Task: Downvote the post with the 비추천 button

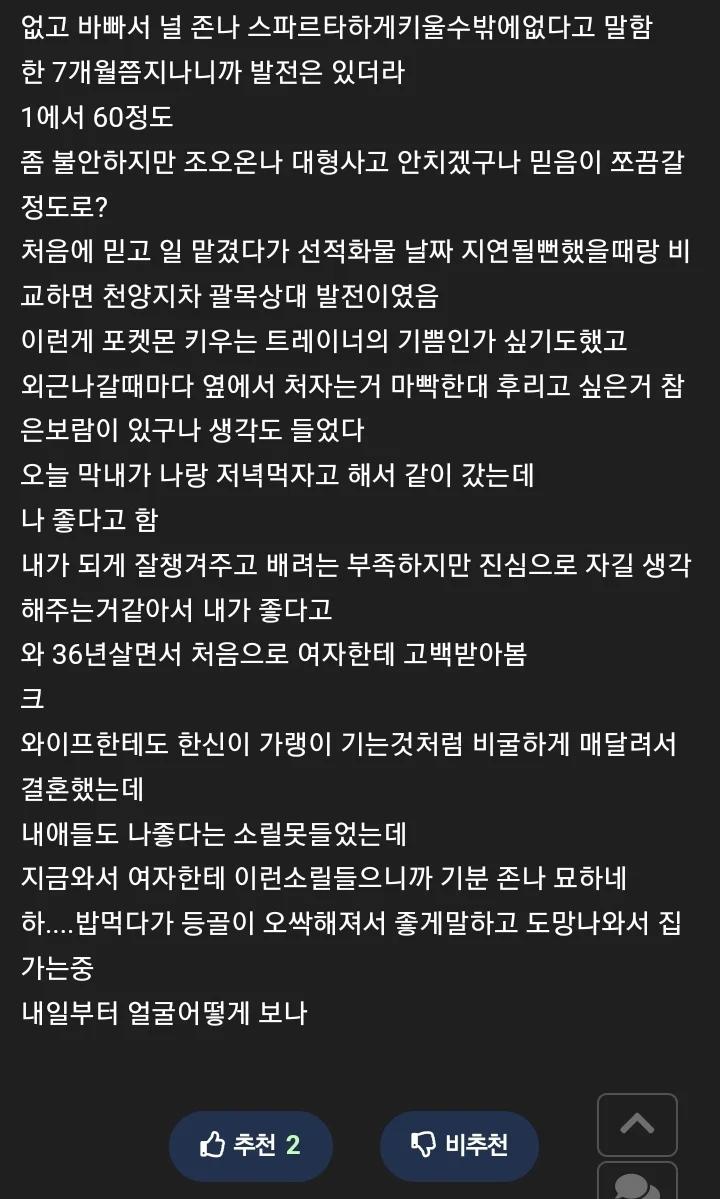Action: click(459, 1145)
